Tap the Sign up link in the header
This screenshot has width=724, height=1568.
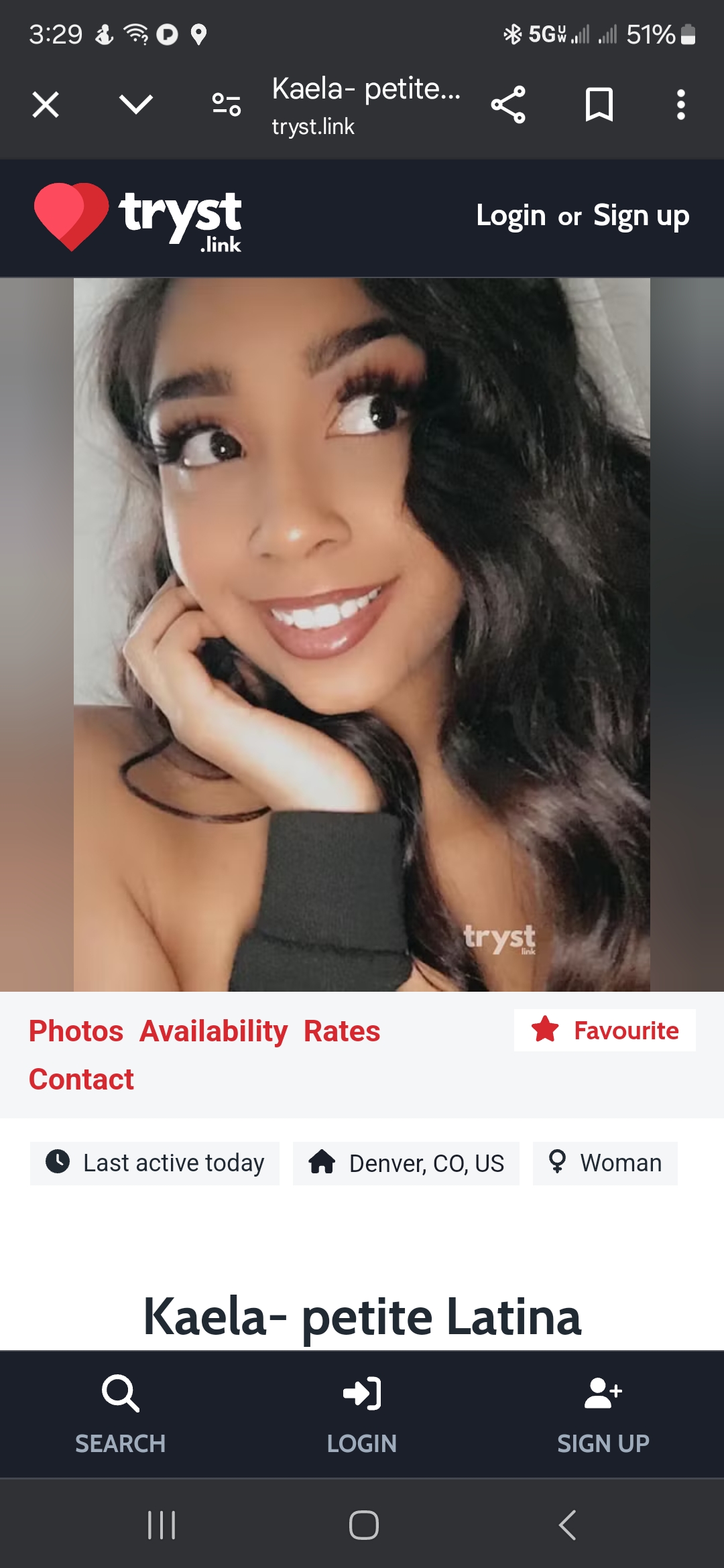641,216
